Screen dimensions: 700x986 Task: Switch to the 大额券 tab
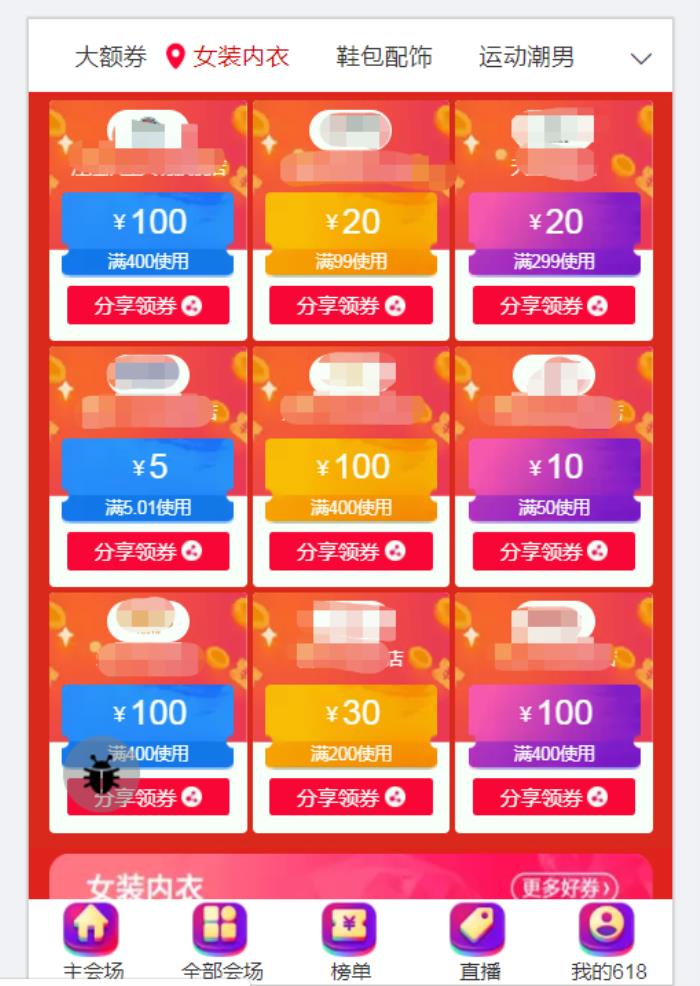tap(110, 57)
